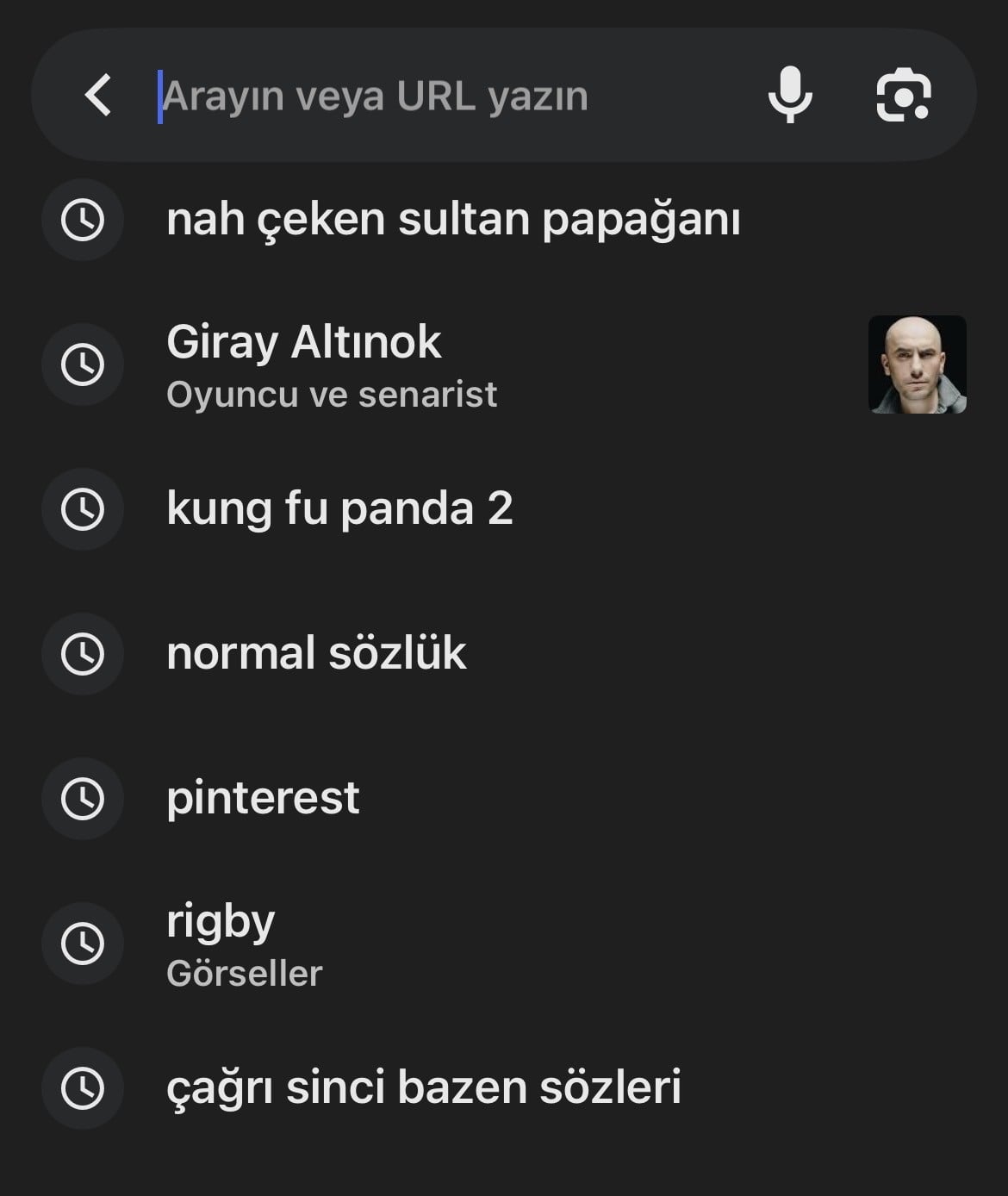1008x1196 pixels.
Task: Search for 'kung fu panda 2'
Action: (339, 508)
